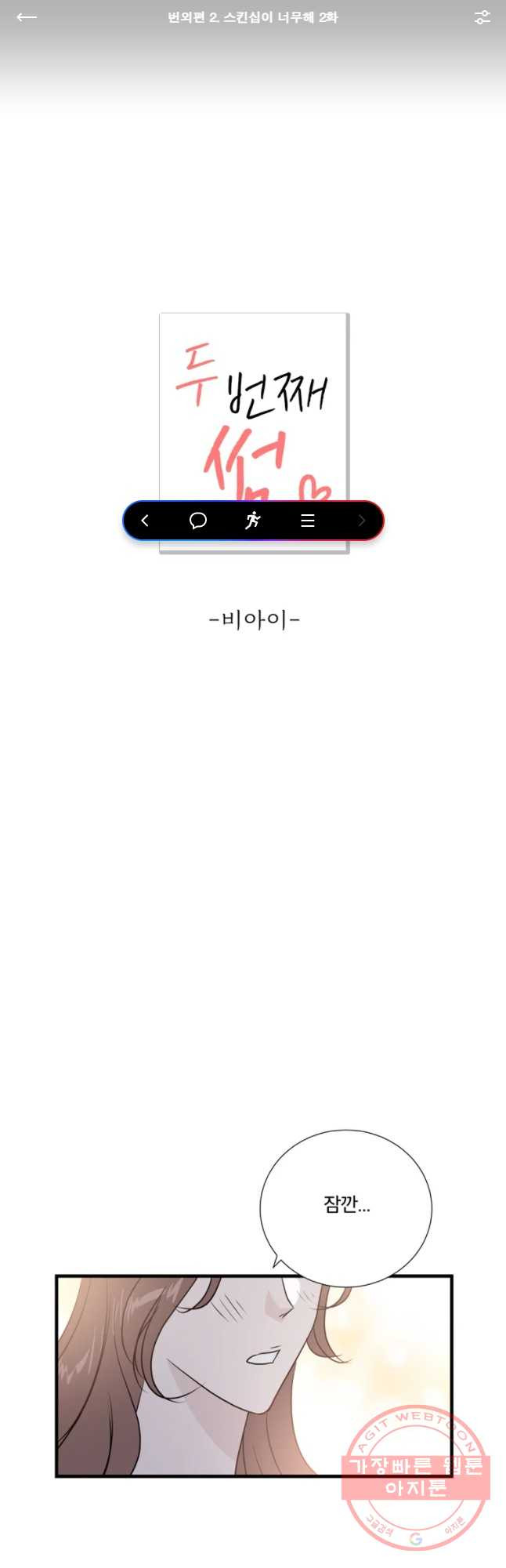Viewport: 506px width, 1568px height.
Task: Go back using the top-left arrow
Action: pos(27,17)
